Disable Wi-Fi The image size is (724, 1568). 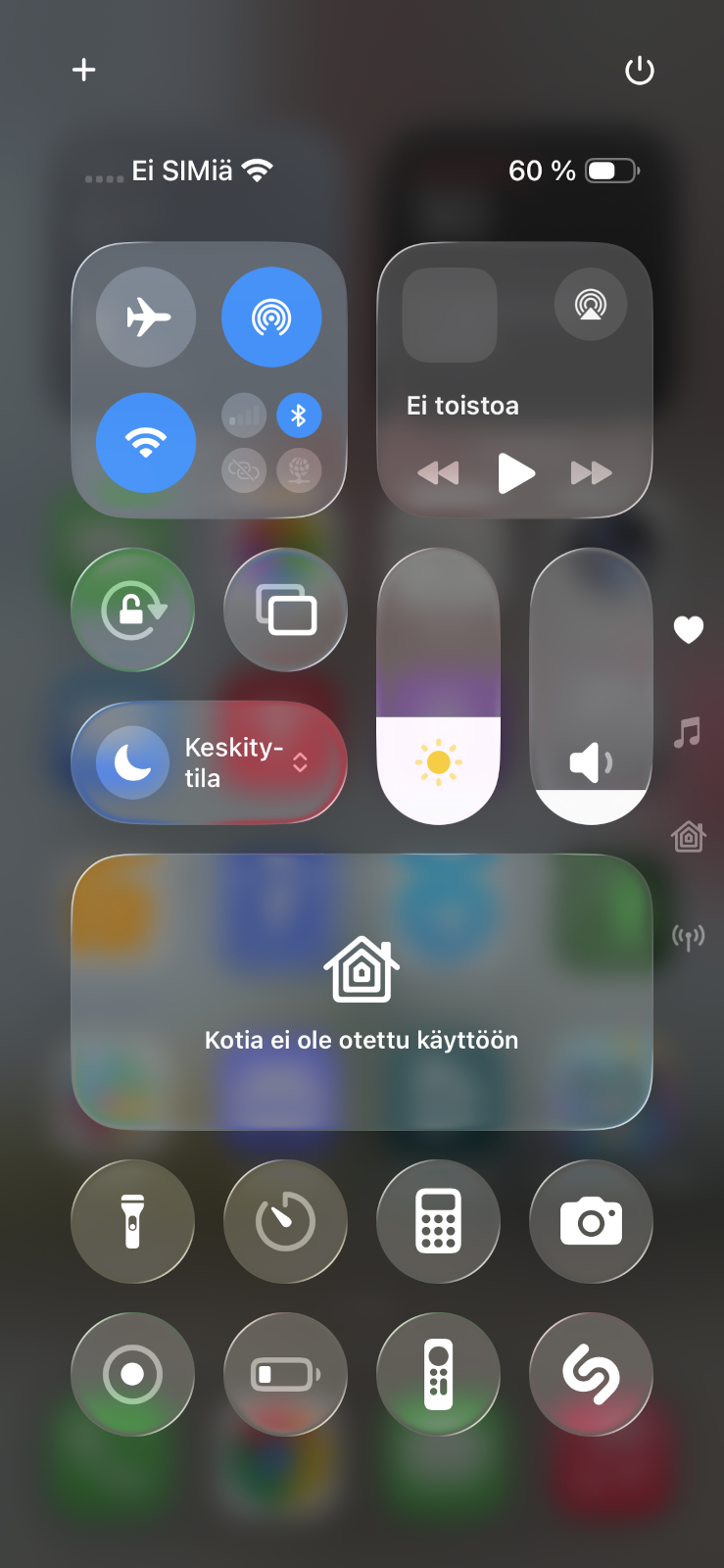[146, 443]
